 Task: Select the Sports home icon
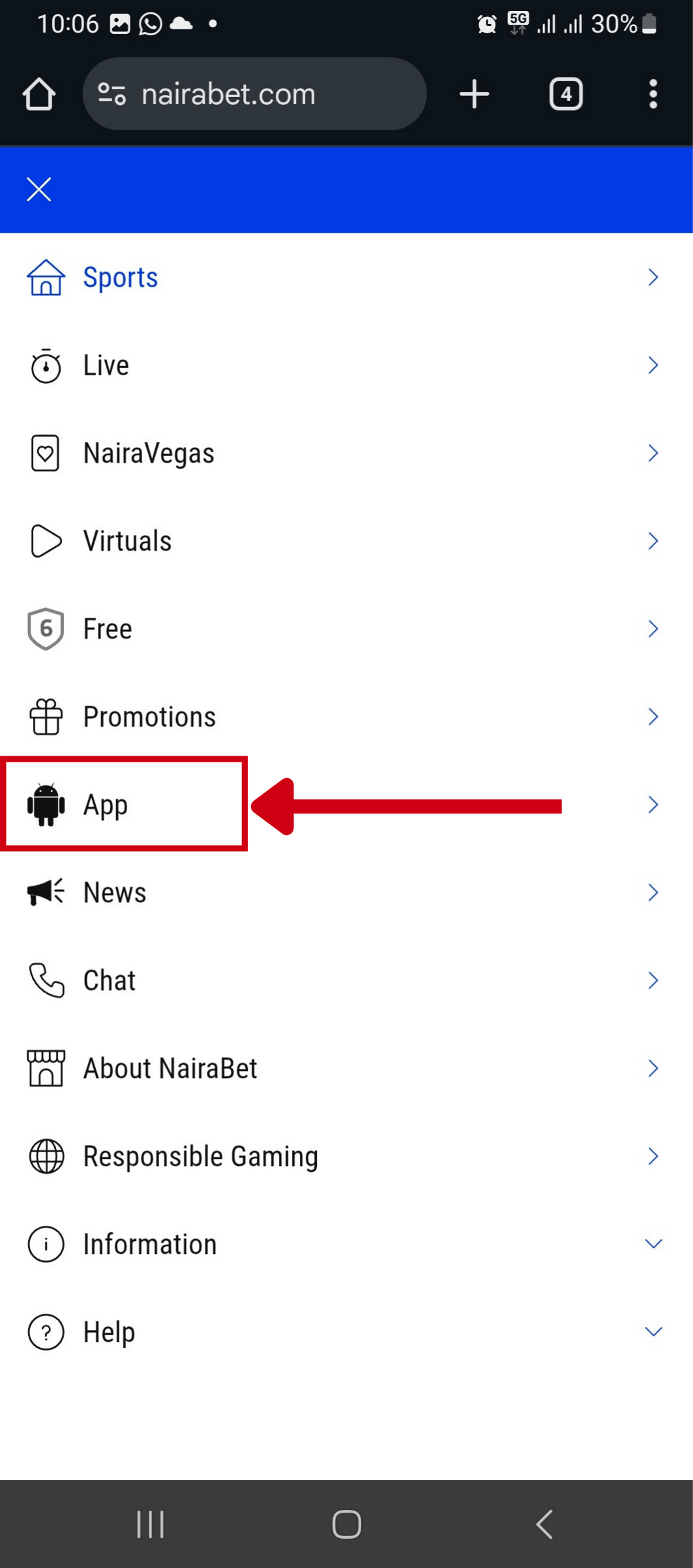(45, 277)
